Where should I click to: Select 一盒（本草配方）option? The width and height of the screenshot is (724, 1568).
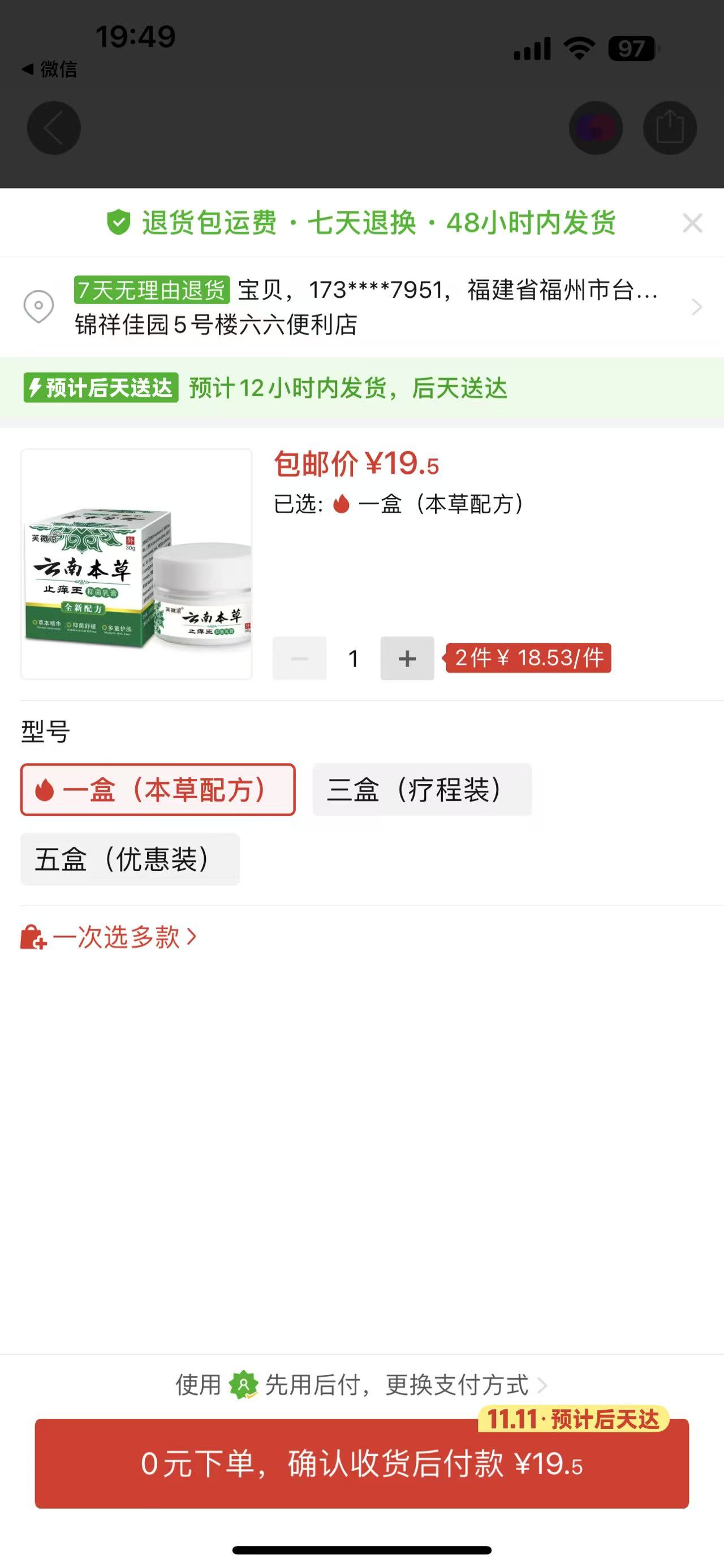click(x=158, y=790)
